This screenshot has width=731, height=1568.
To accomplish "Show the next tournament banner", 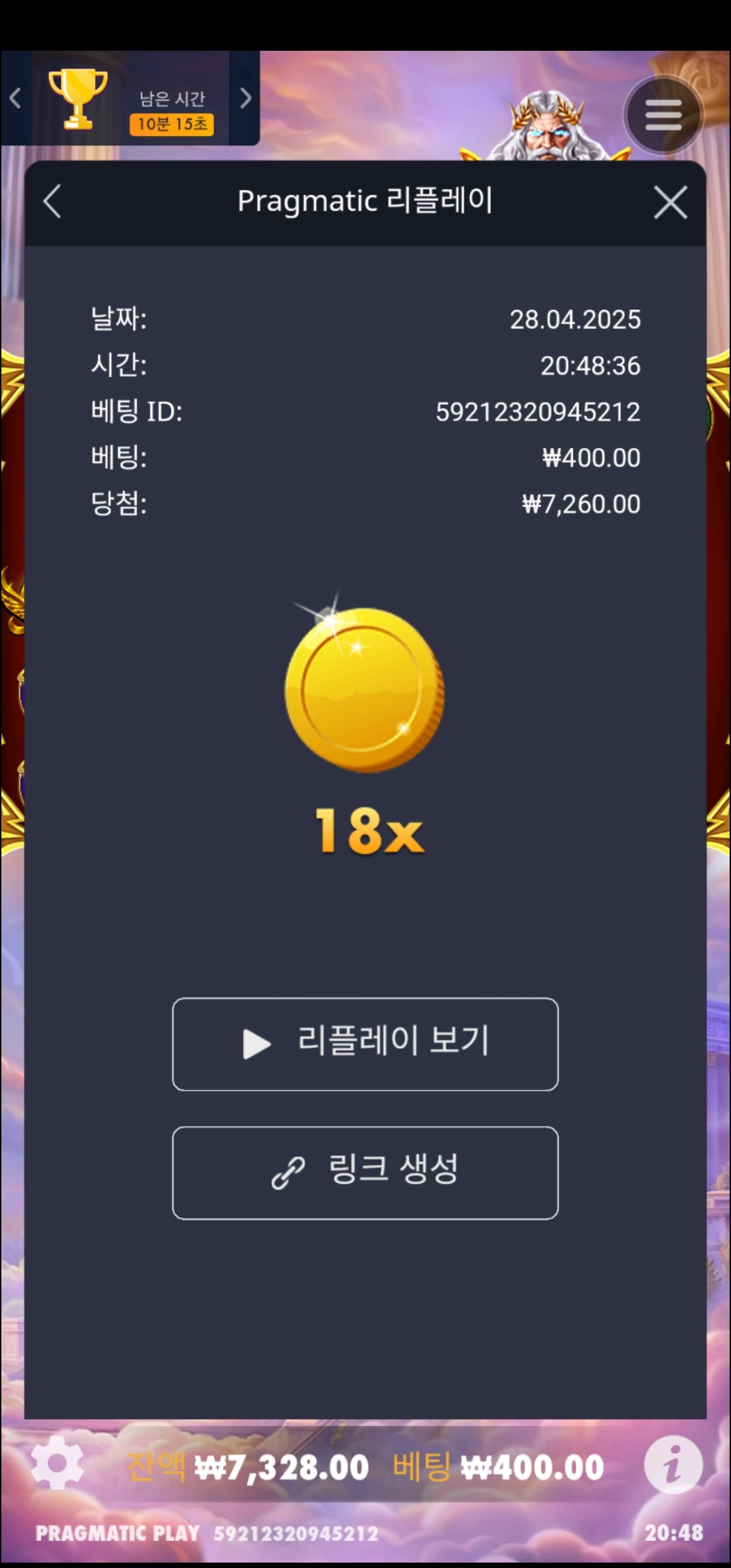I will 246,99.
